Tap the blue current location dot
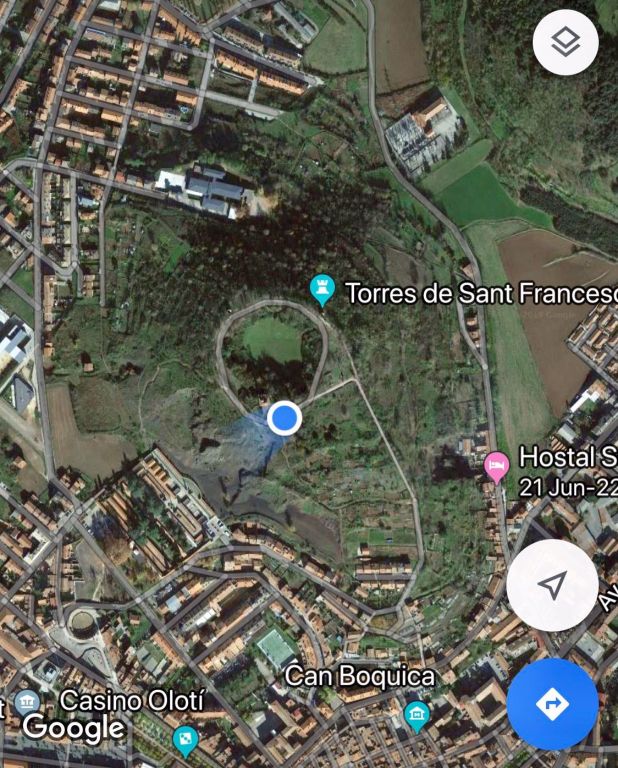Viewport: 618px width, 768px height. pyautogui.click(x=285, y=418)
